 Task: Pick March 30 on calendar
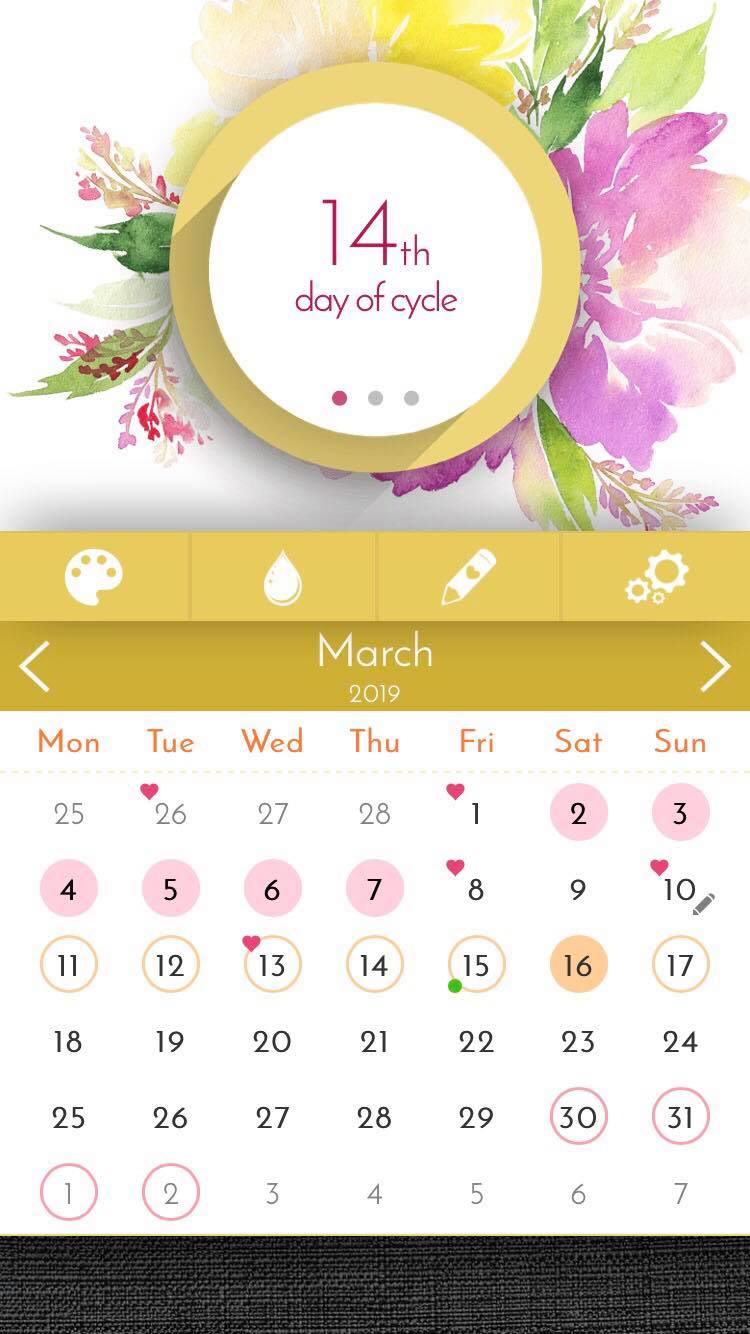(578, 1117)
